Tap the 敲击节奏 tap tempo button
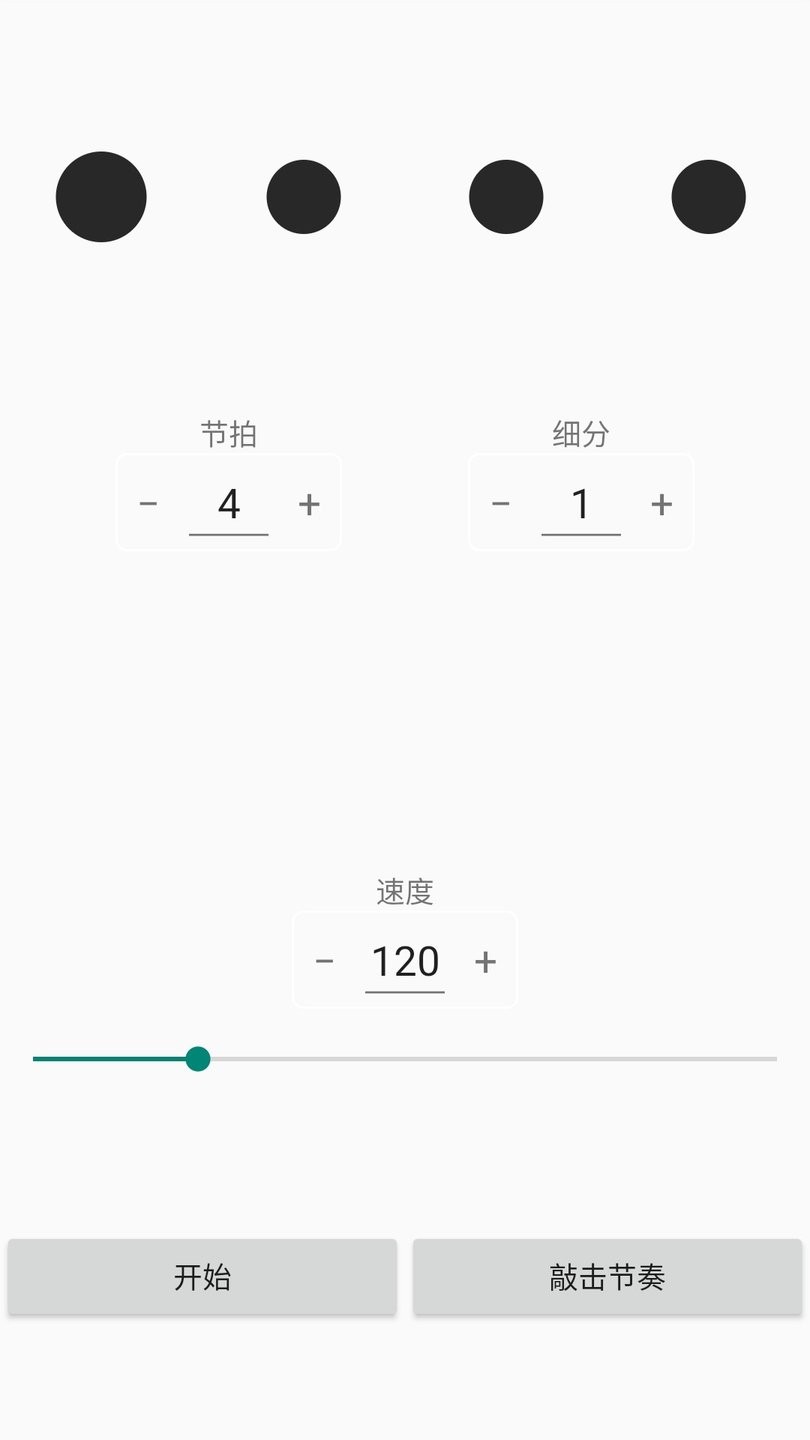 [x=606, y=1276]
